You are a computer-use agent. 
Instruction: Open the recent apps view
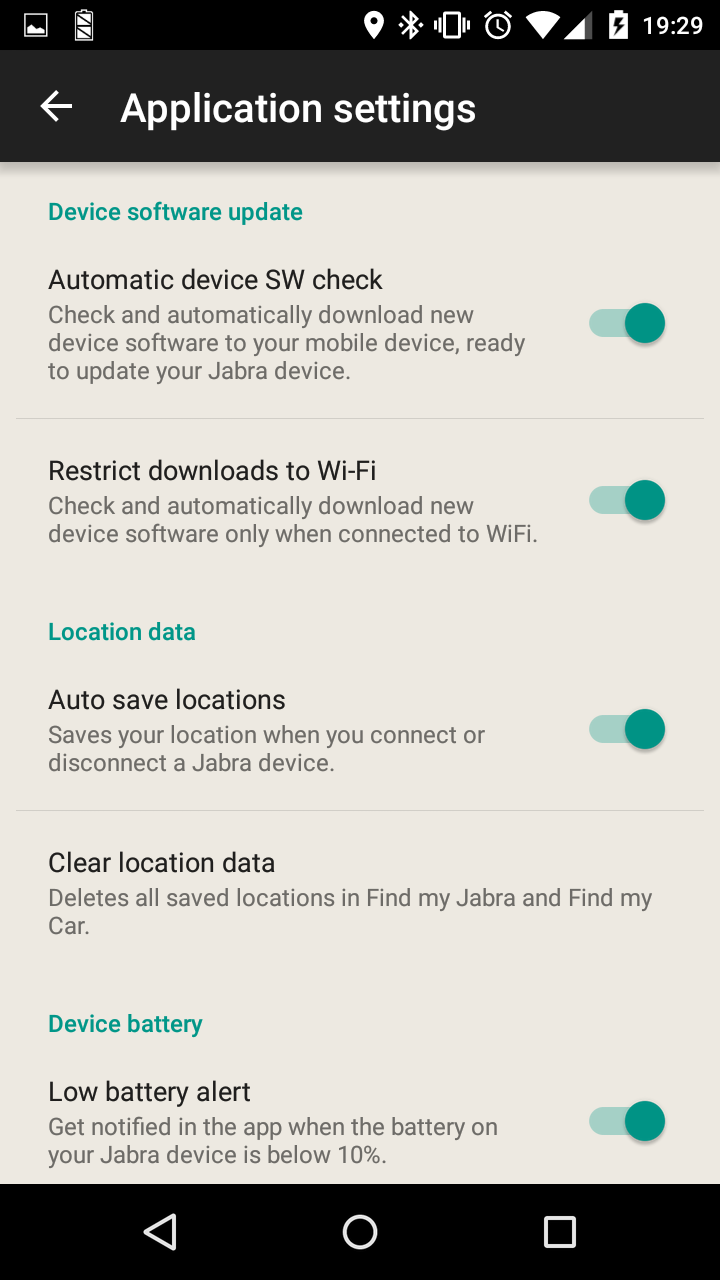pyautogui.click(x=560, y=1232)
